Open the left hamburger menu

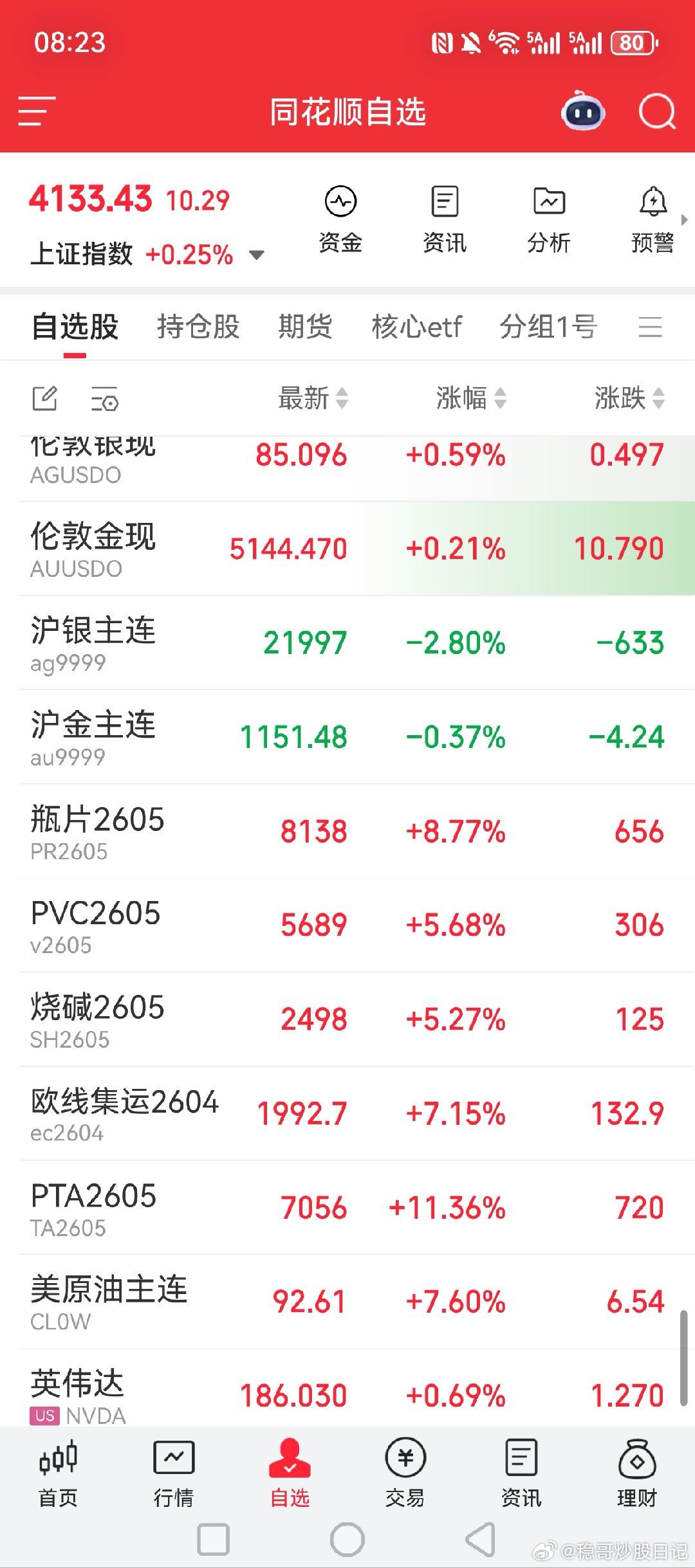tap(37, 111)
